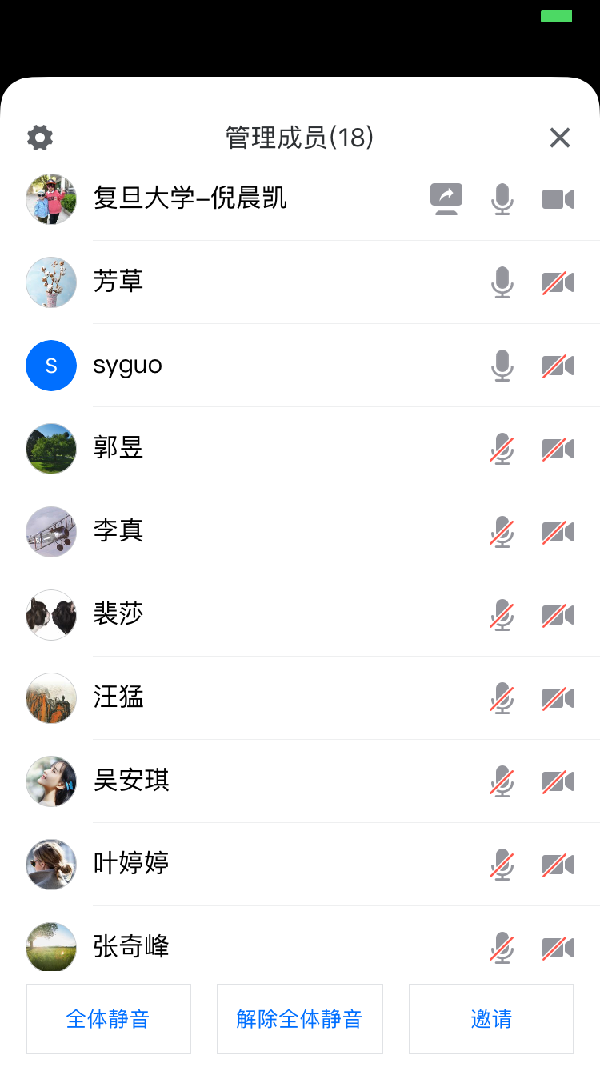The width and height of the screenshot is (600, 1067).
Task: Mute syguo's microphone
Action: [x=502, y=366]
